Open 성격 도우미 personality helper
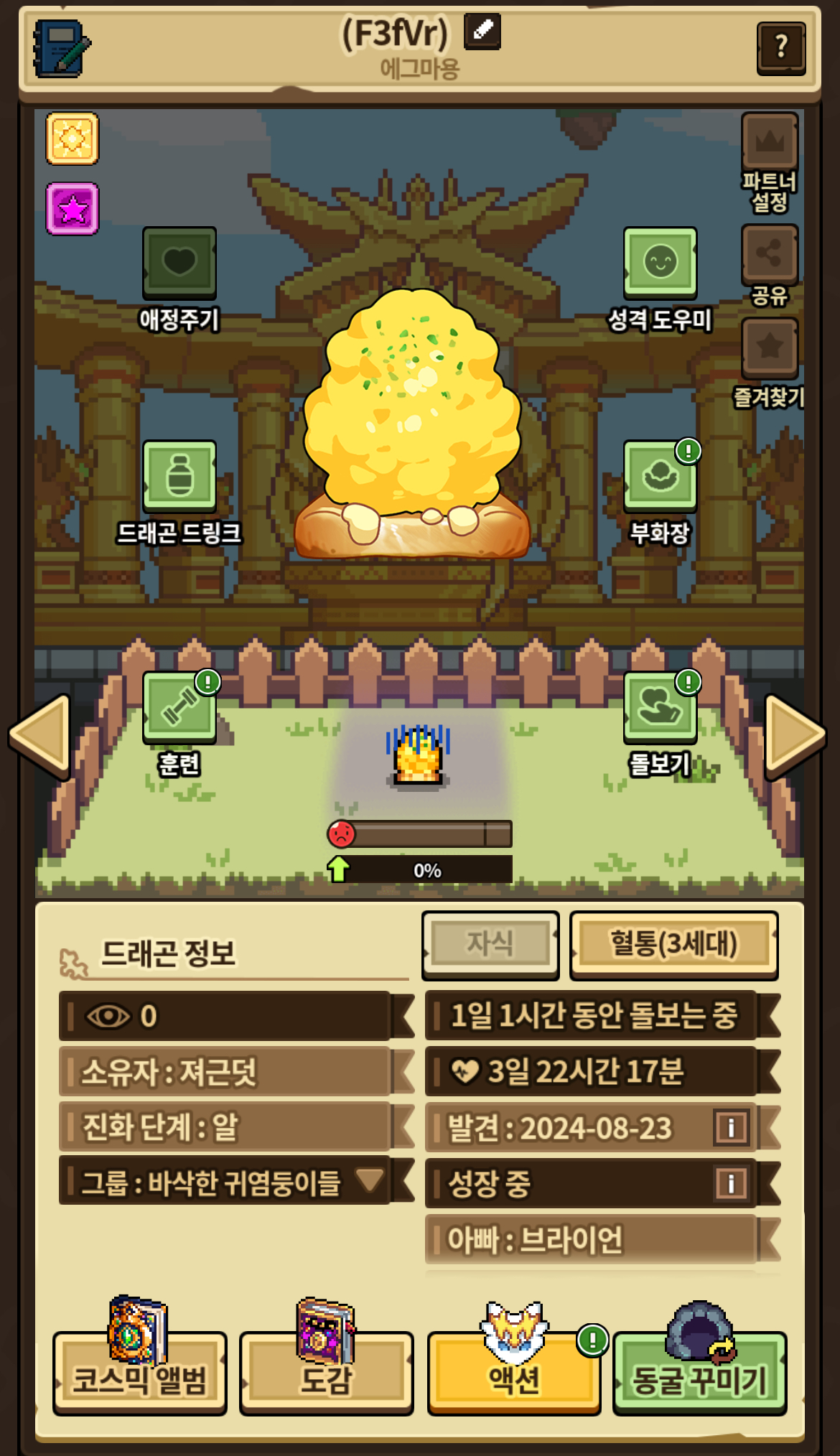The width and height of the screenshot is (840, 1456). coord(660,262)
